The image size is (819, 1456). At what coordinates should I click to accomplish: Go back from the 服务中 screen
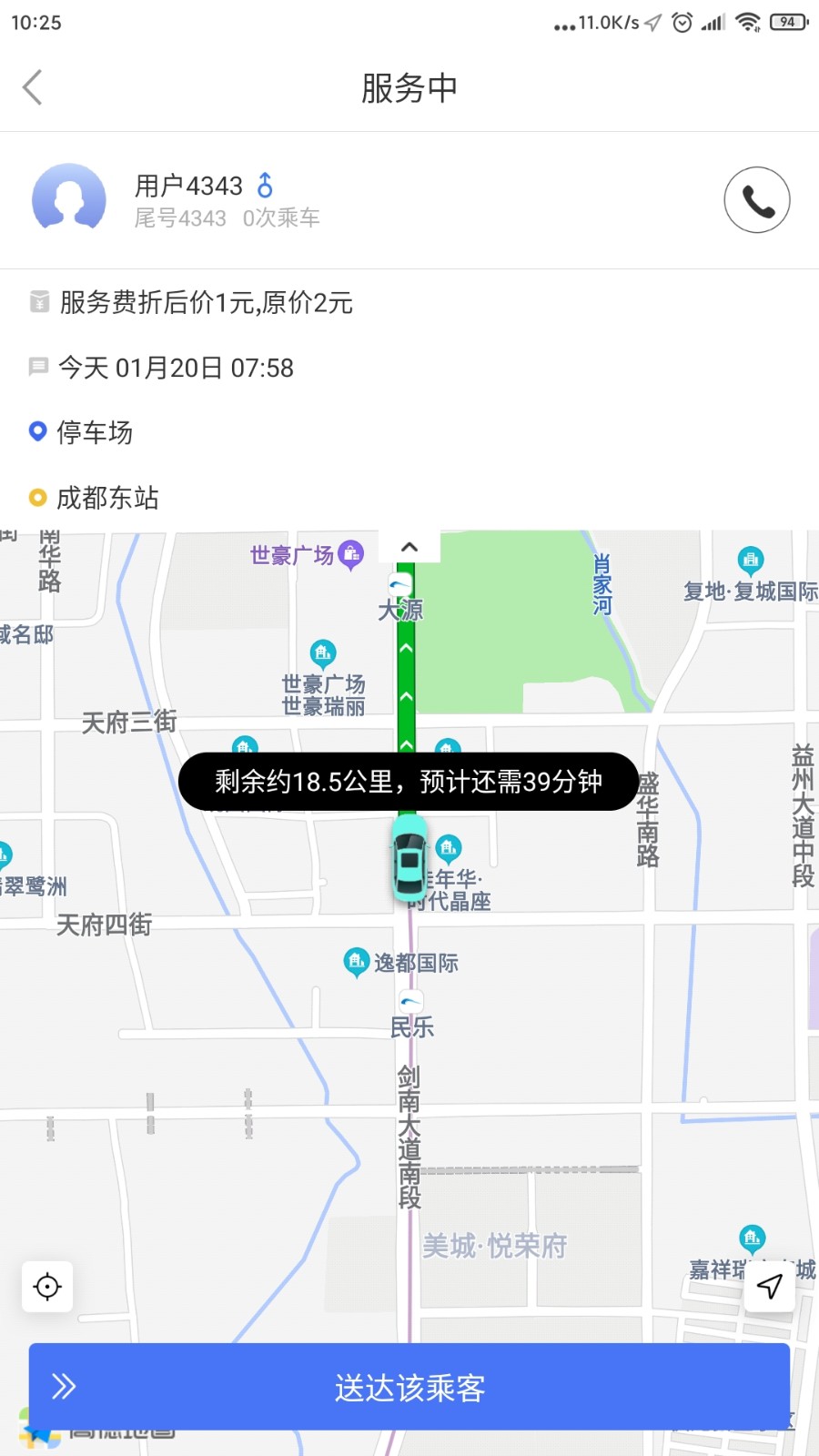coord(33,88)
